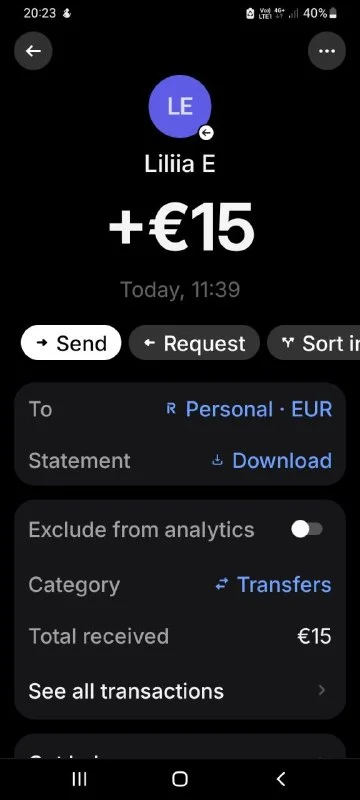Change the Transfers category
360x800 pixels.
pyautogui.click(x=273, y=585)
